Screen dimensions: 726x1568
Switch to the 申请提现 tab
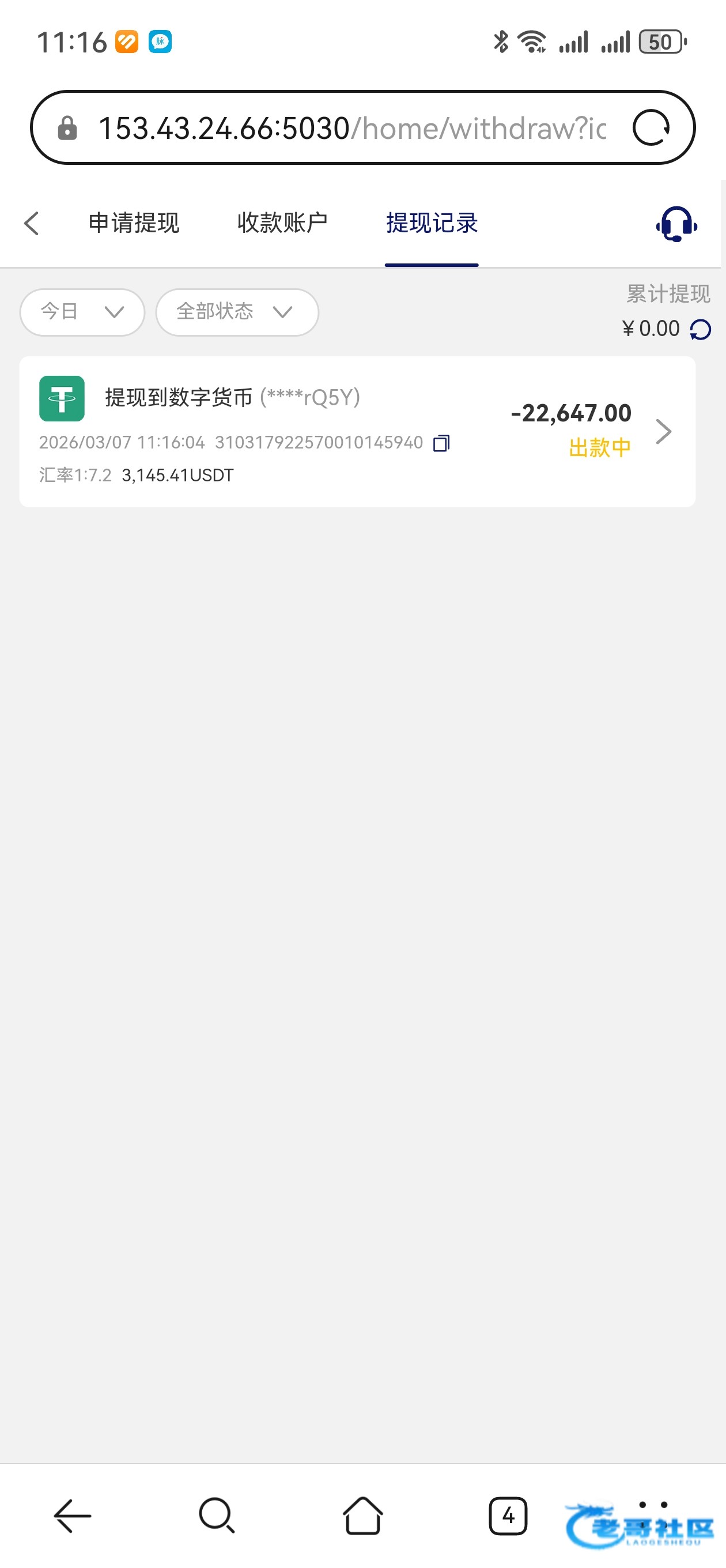134,223
